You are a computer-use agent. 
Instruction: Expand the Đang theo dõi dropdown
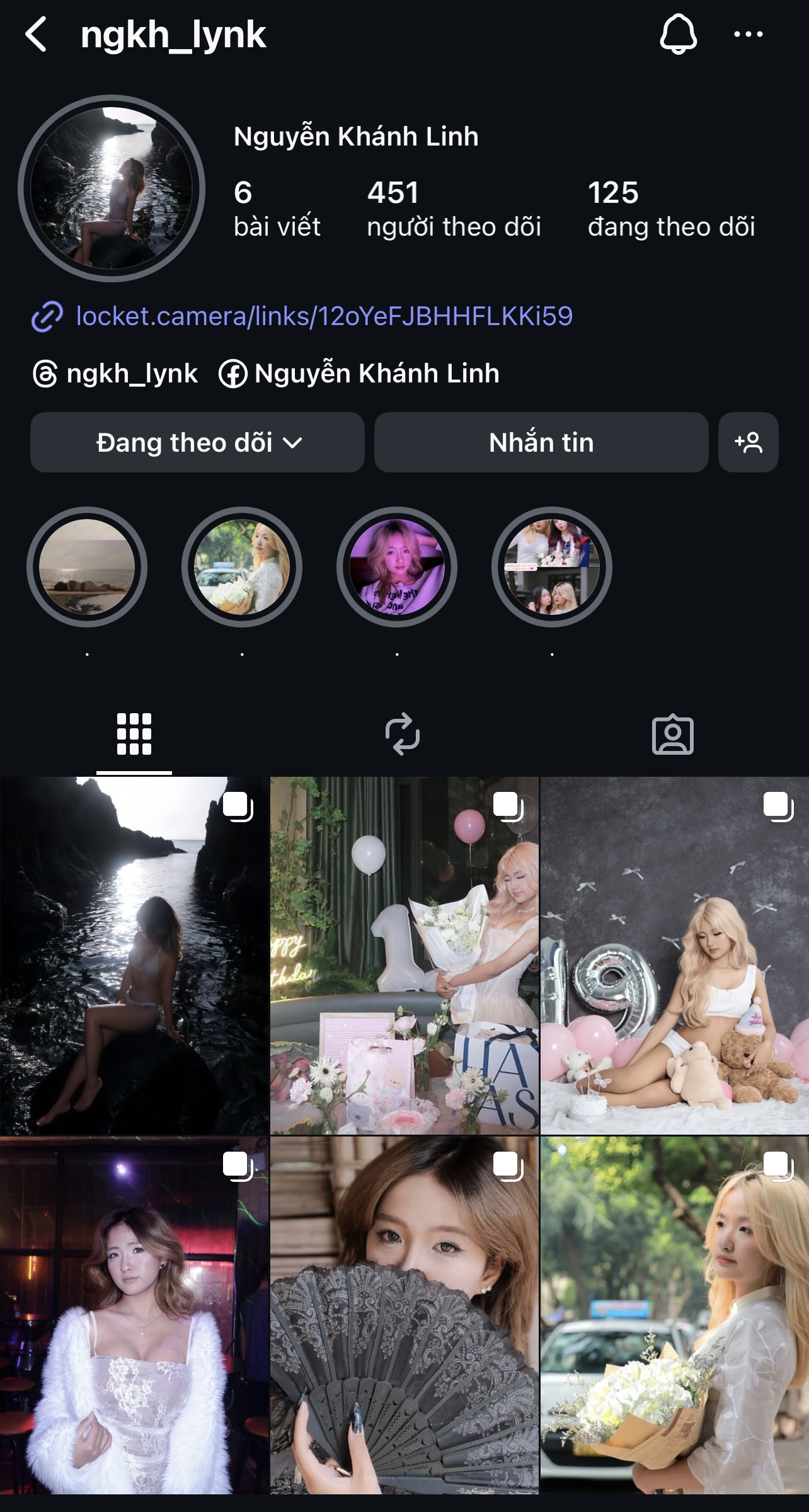coord(197,442)
